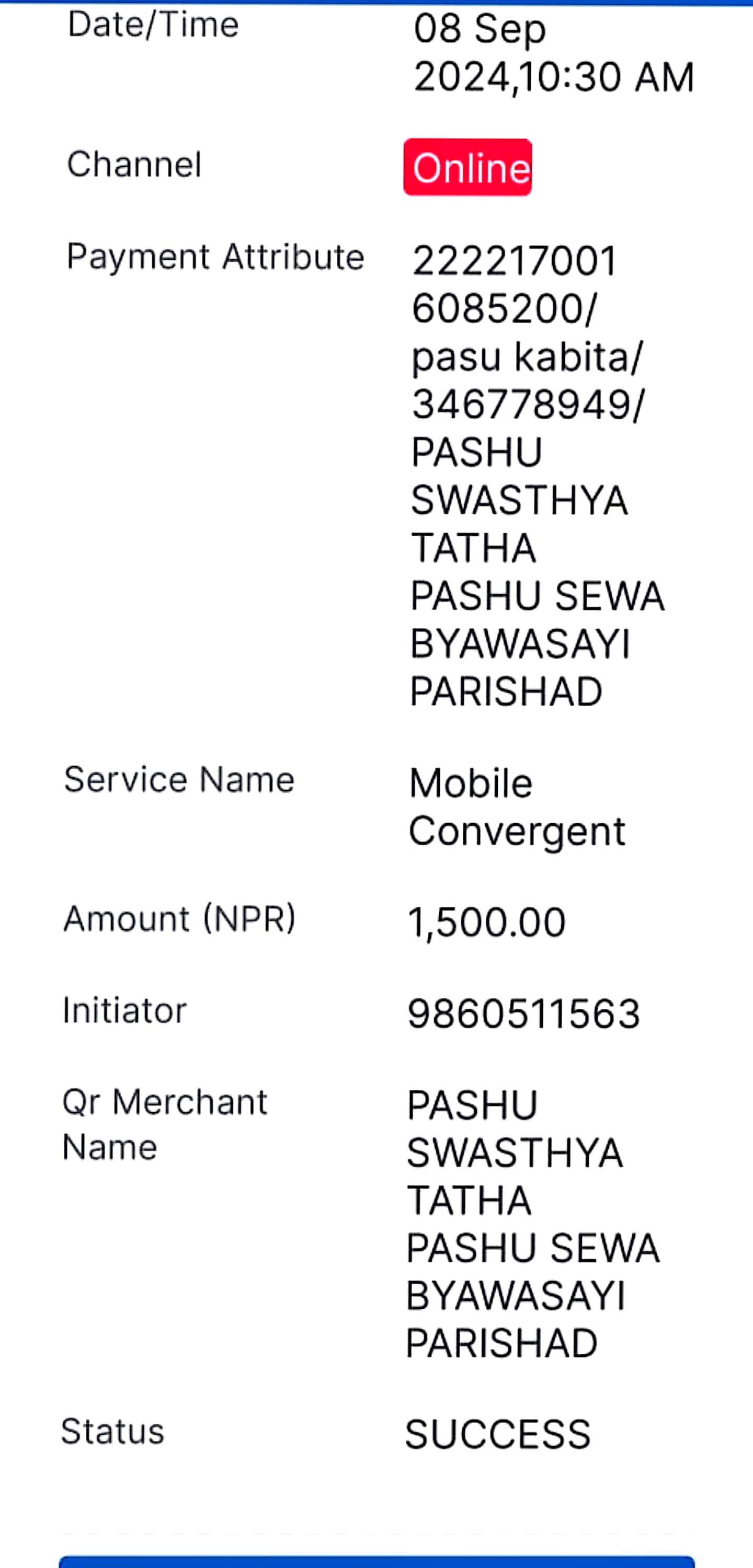Tap the blue button below the Status row
Image resolution: width=753 pixels, height=1568 pixels.
click(376, 1561)
